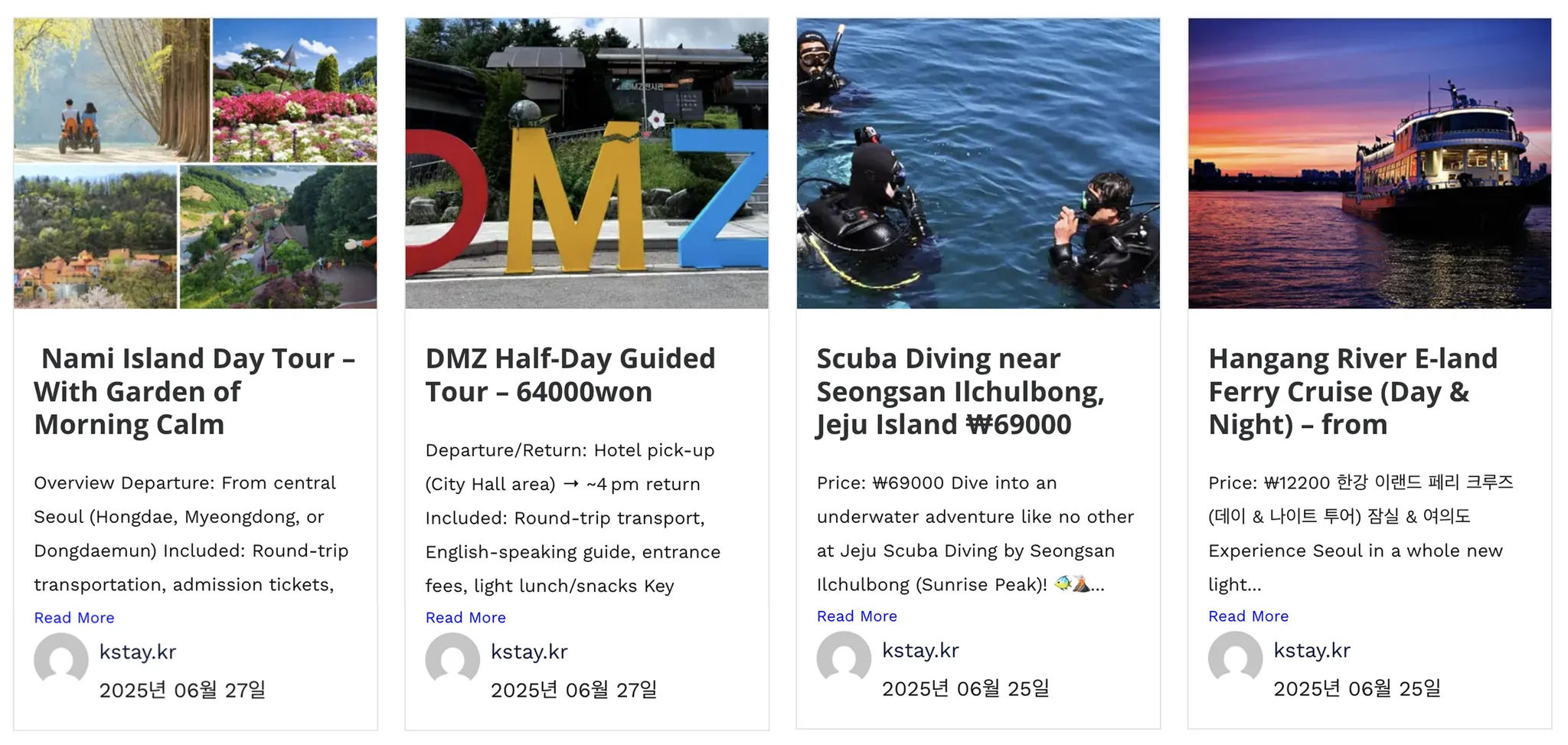Tap the Nami Island Day Tour title
1568x745 pixels.
(194, 391)
